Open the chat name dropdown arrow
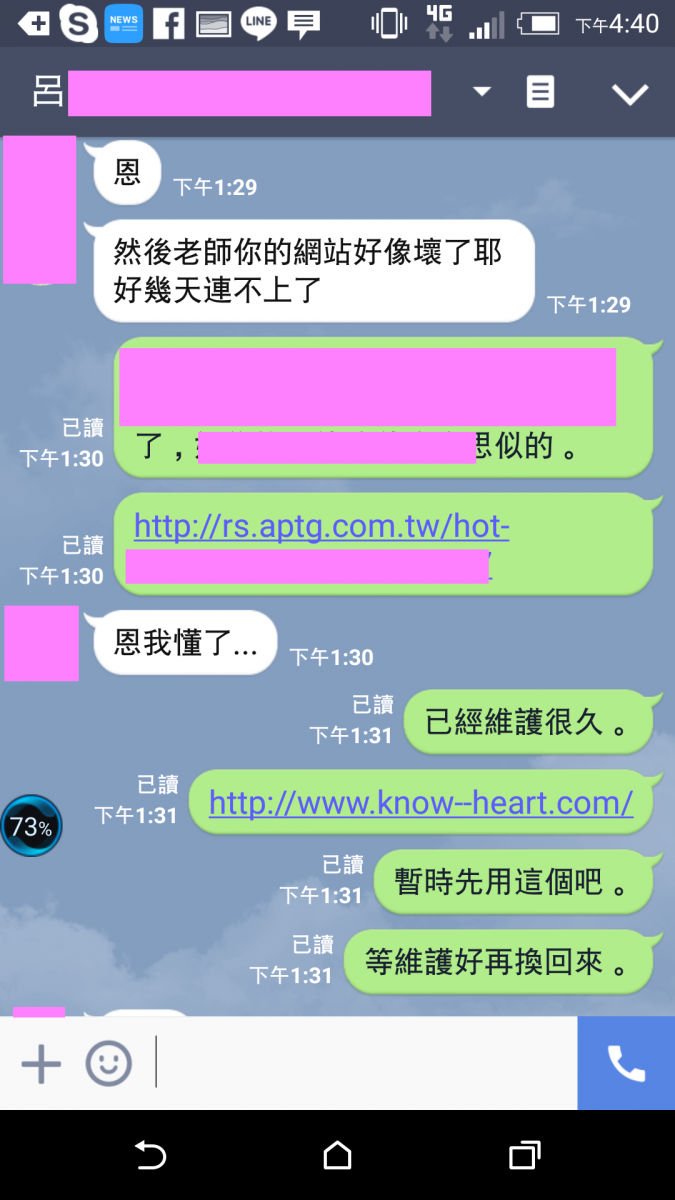 click(482, 92)
